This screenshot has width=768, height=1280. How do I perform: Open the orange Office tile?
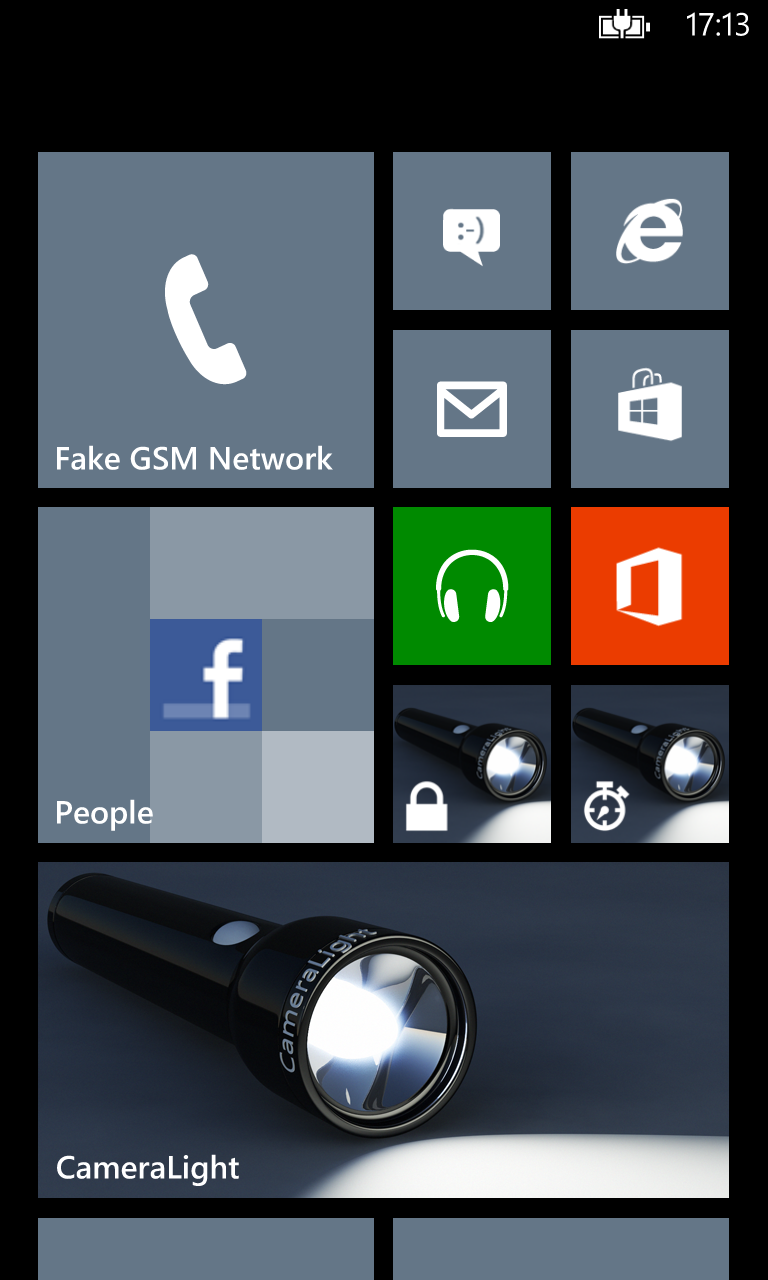click(x=650, y=586)
